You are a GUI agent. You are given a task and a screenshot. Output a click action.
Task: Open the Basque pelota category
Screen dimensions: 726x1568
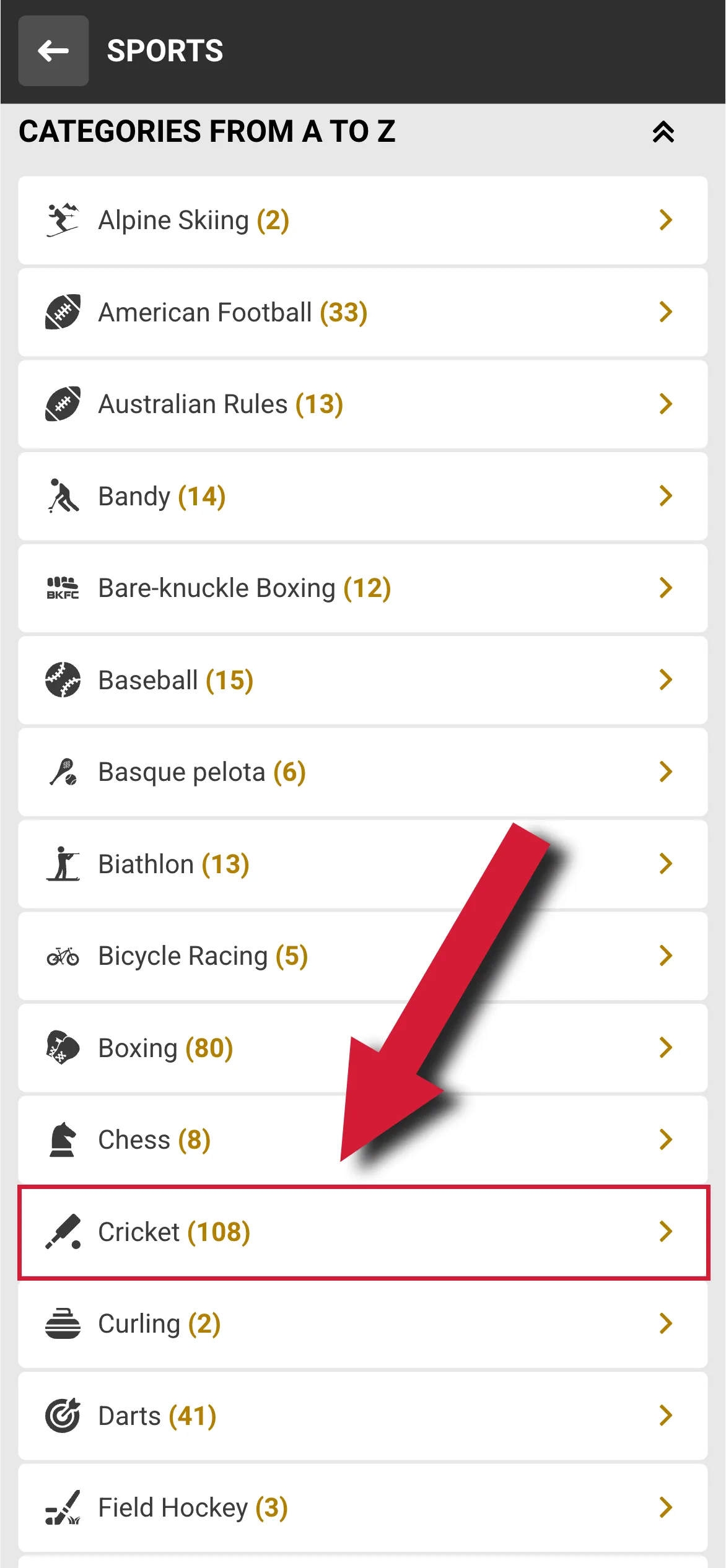(x=248, y=772)
